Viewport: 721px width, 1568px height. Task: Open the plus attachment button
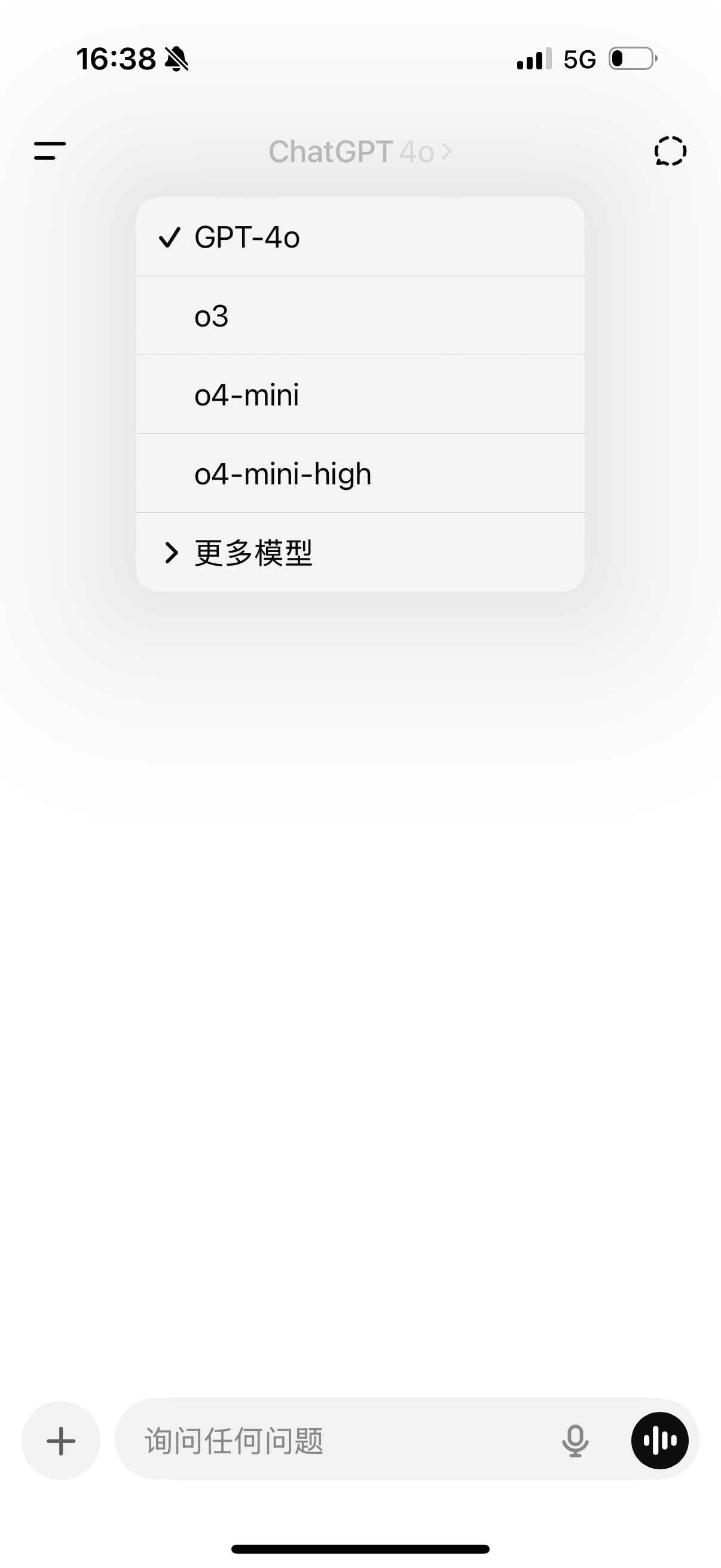click(x=61, y=1441)
